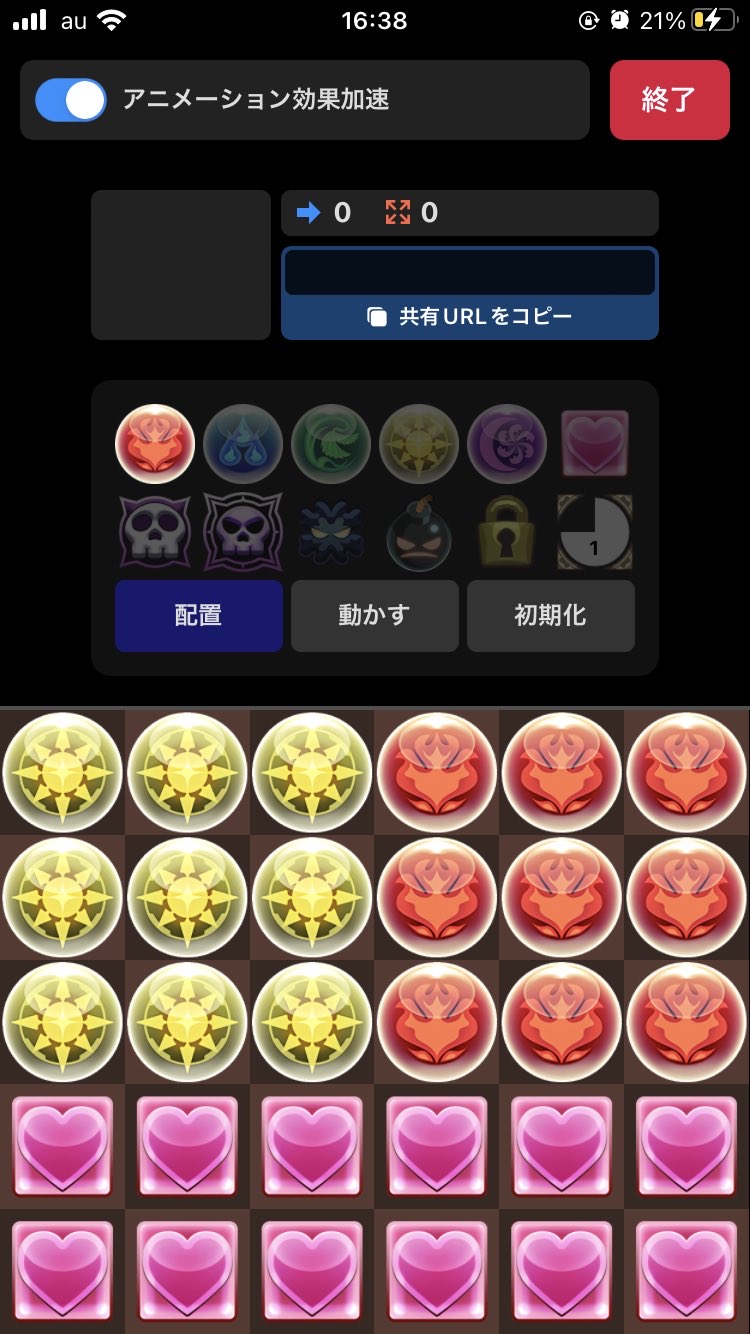
Task: Copy the share URL with 共有URLをコピー
Action: point(470,317)
